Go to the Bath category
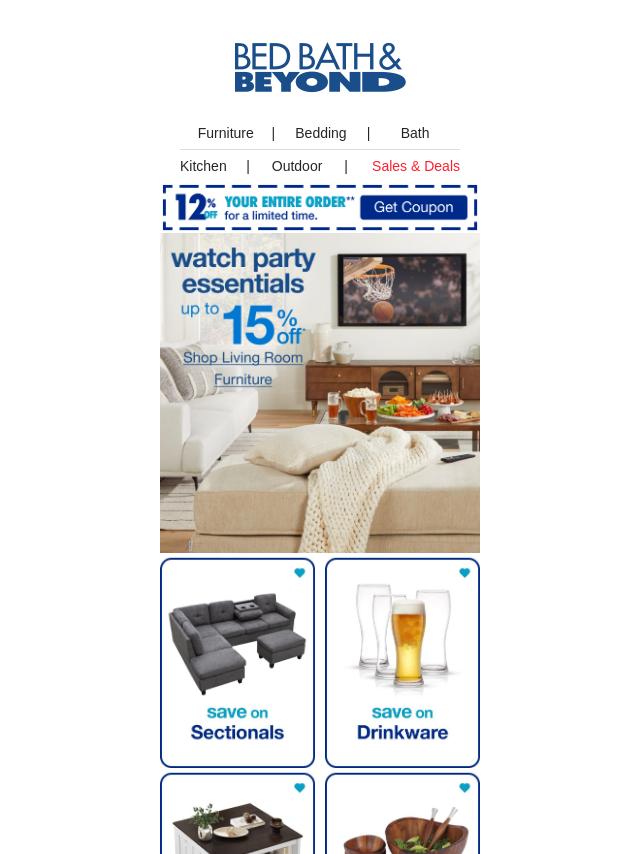 414,133
